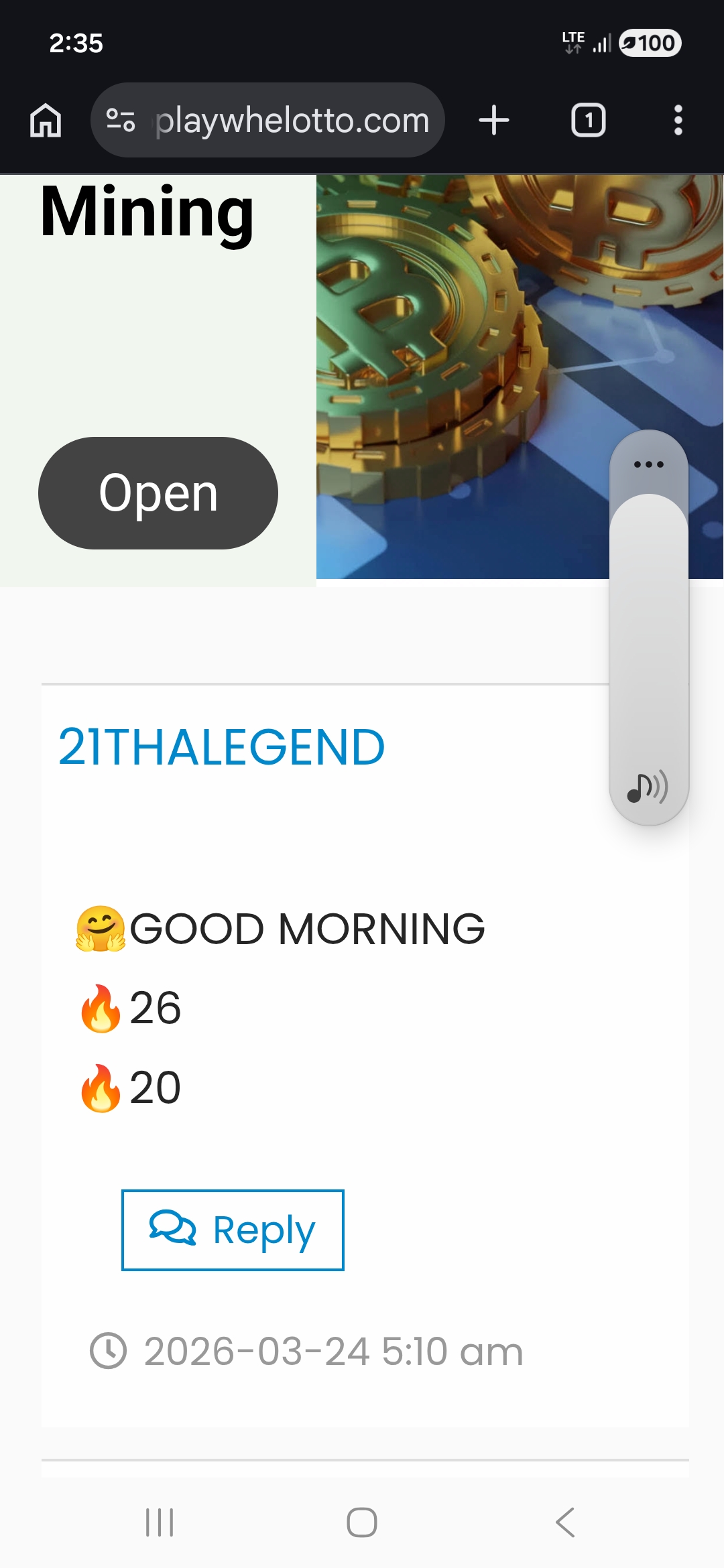Tap the hugging face emoji before GOOD MORNING

pos(101,929)
